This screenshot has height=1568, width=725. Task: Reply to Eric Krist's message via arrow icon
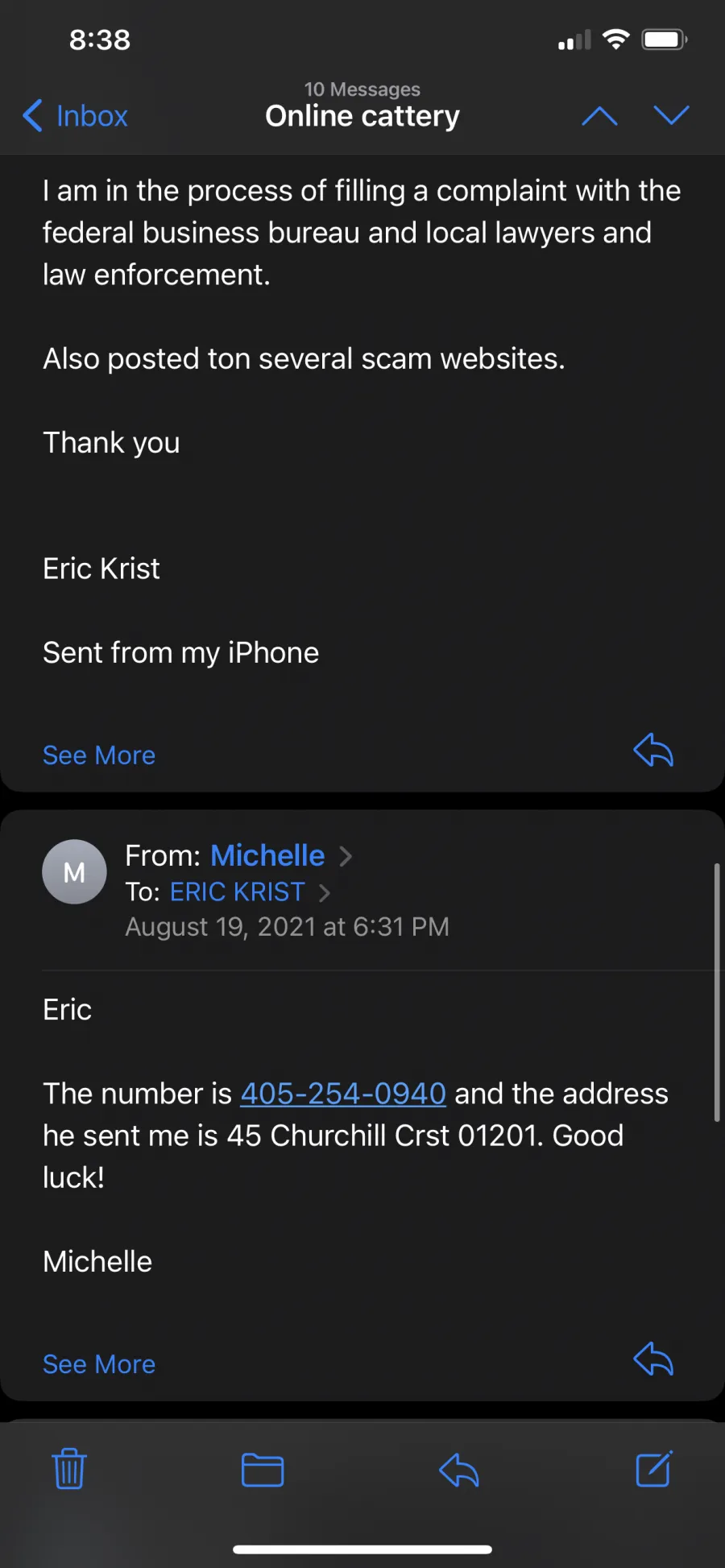pos(653,751)
